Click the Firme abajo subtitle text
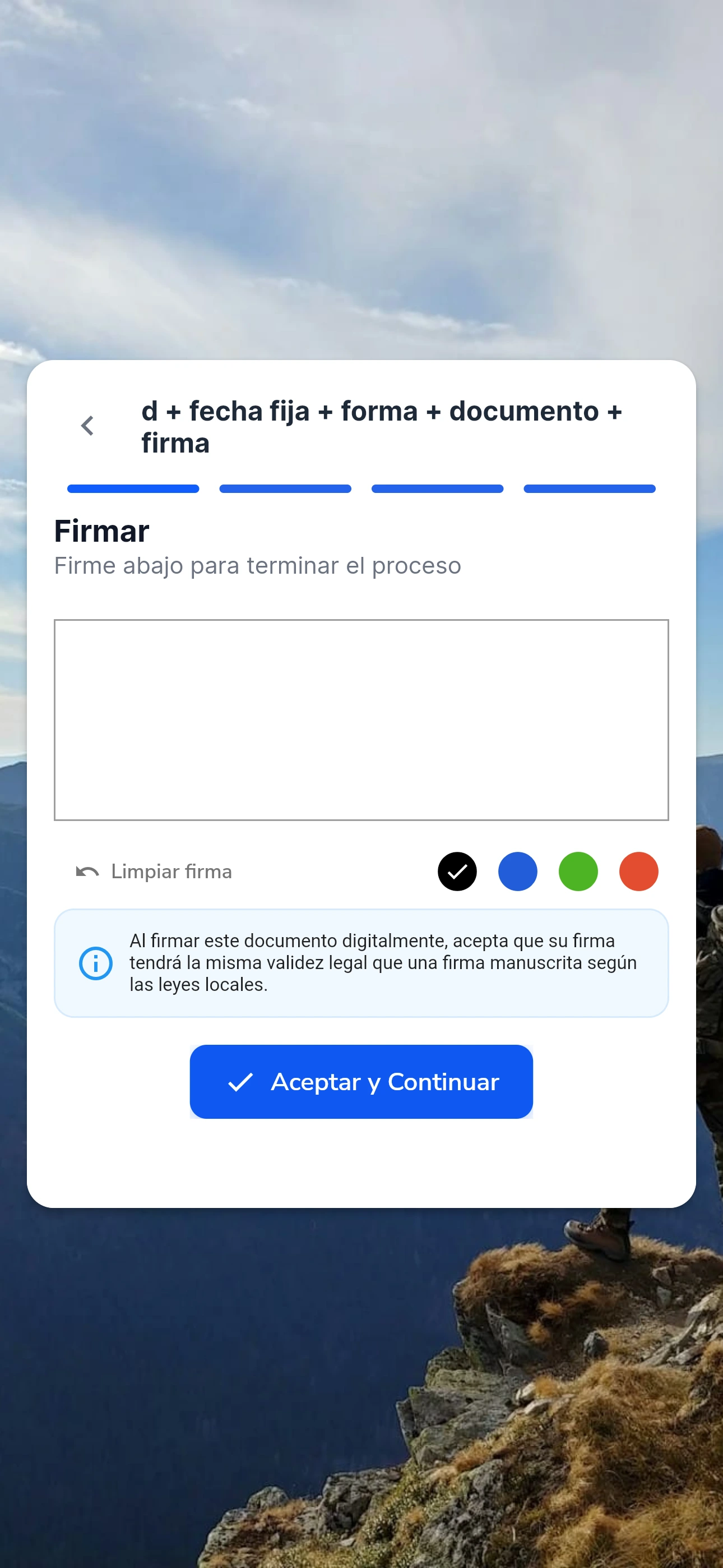The width and height of the screenshot is (723, 1568). pos(257,565)
